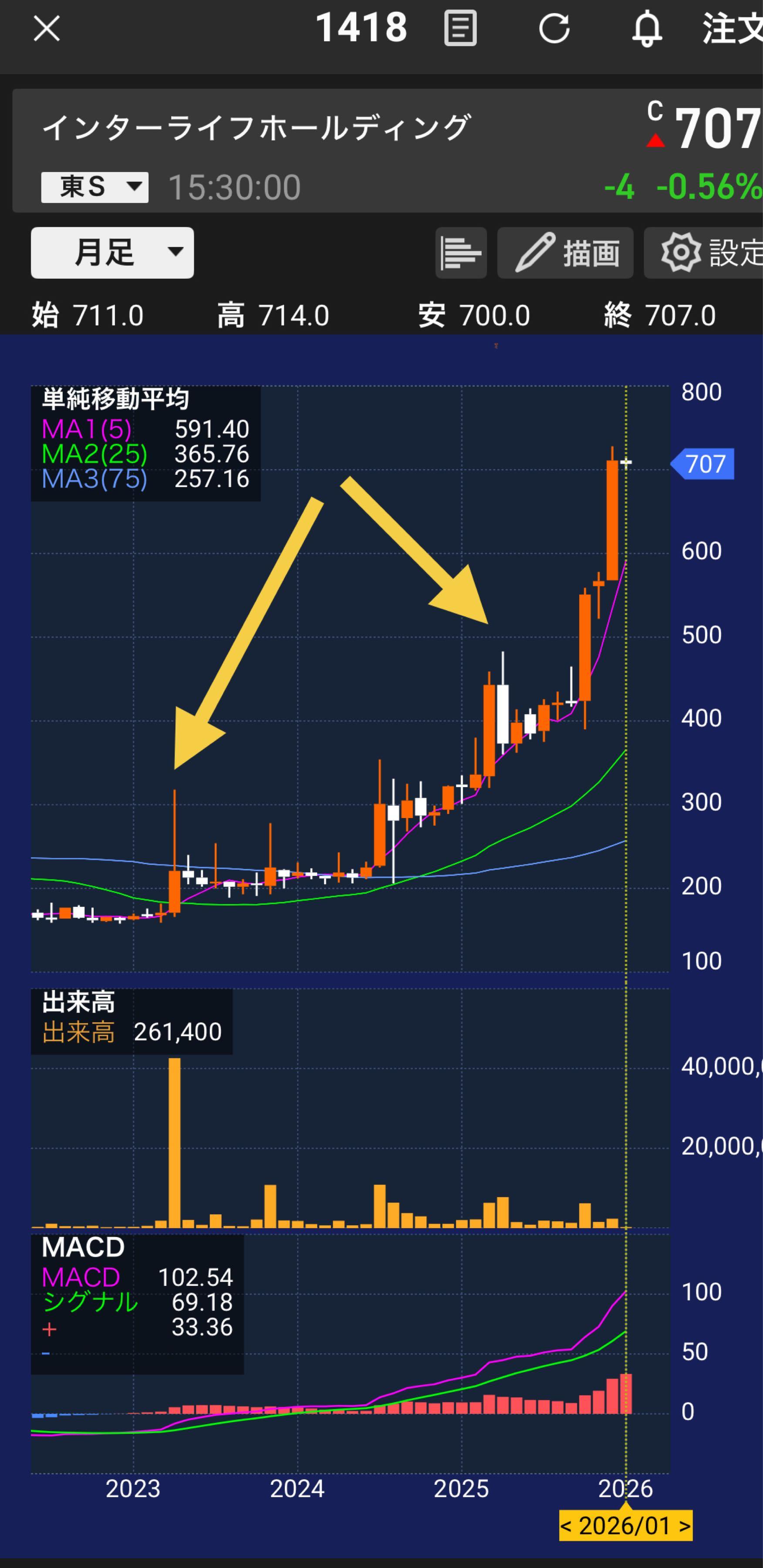763x1568 pixels.
Task: Open the 東S market dropdown
Action: 95,187
